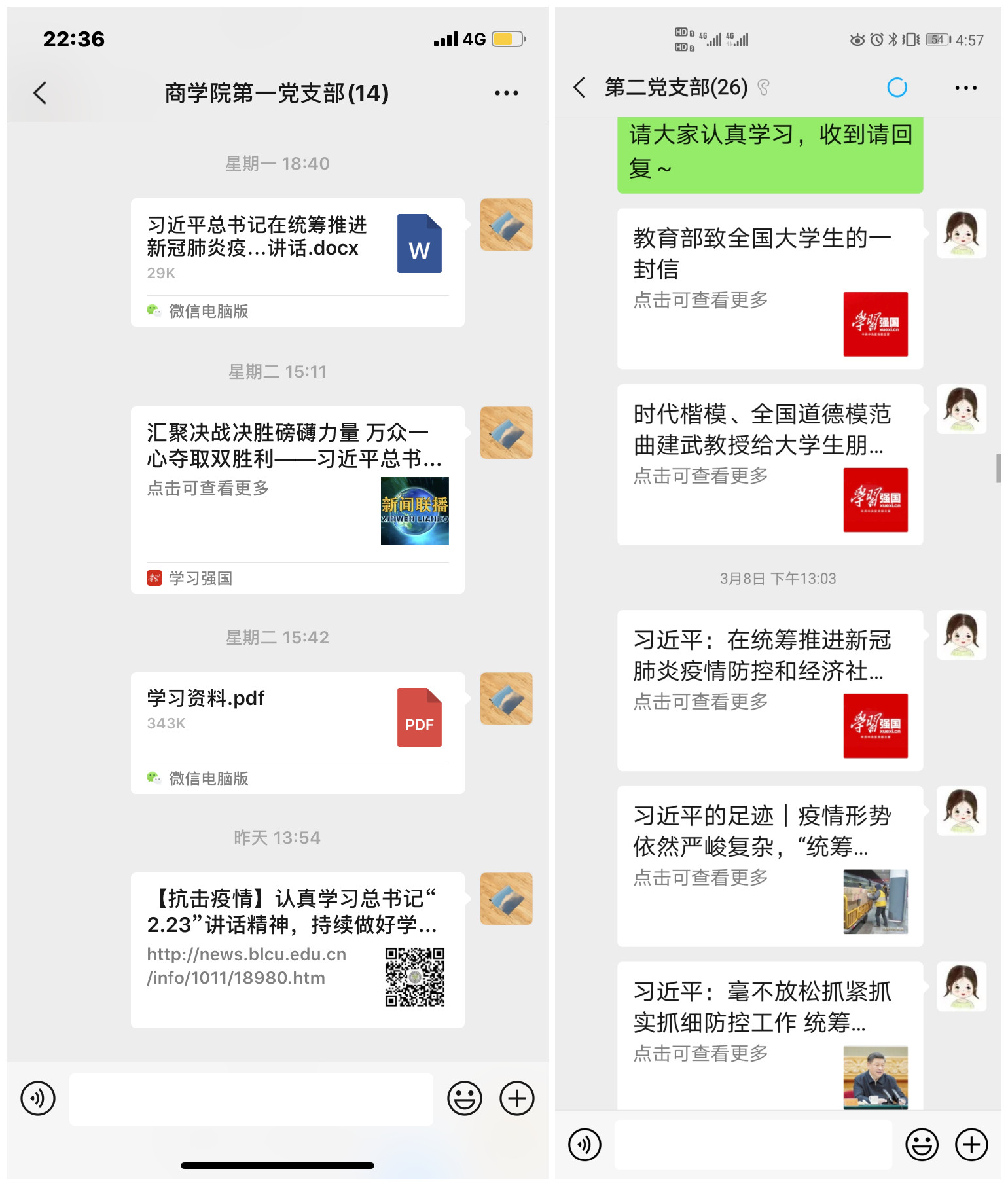Open the 习近平总书记 docx file
This screenshot has width=1008, height=1186.
[x=297, y=262]
